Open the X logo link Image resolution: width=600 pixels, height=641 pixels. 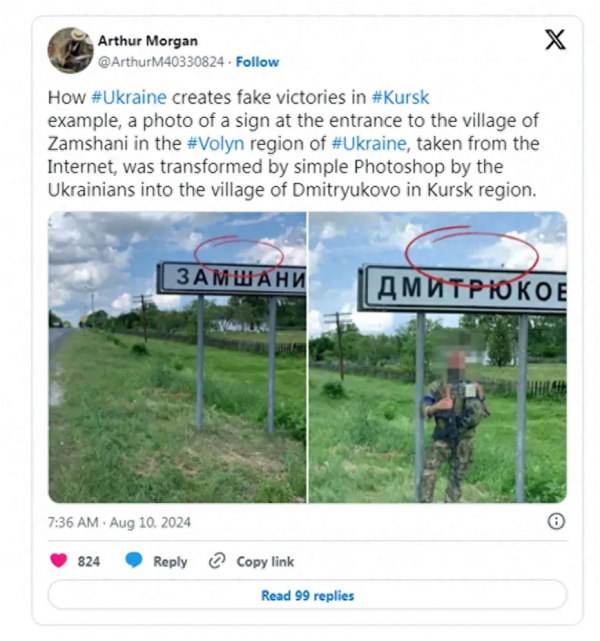[555, 40]
